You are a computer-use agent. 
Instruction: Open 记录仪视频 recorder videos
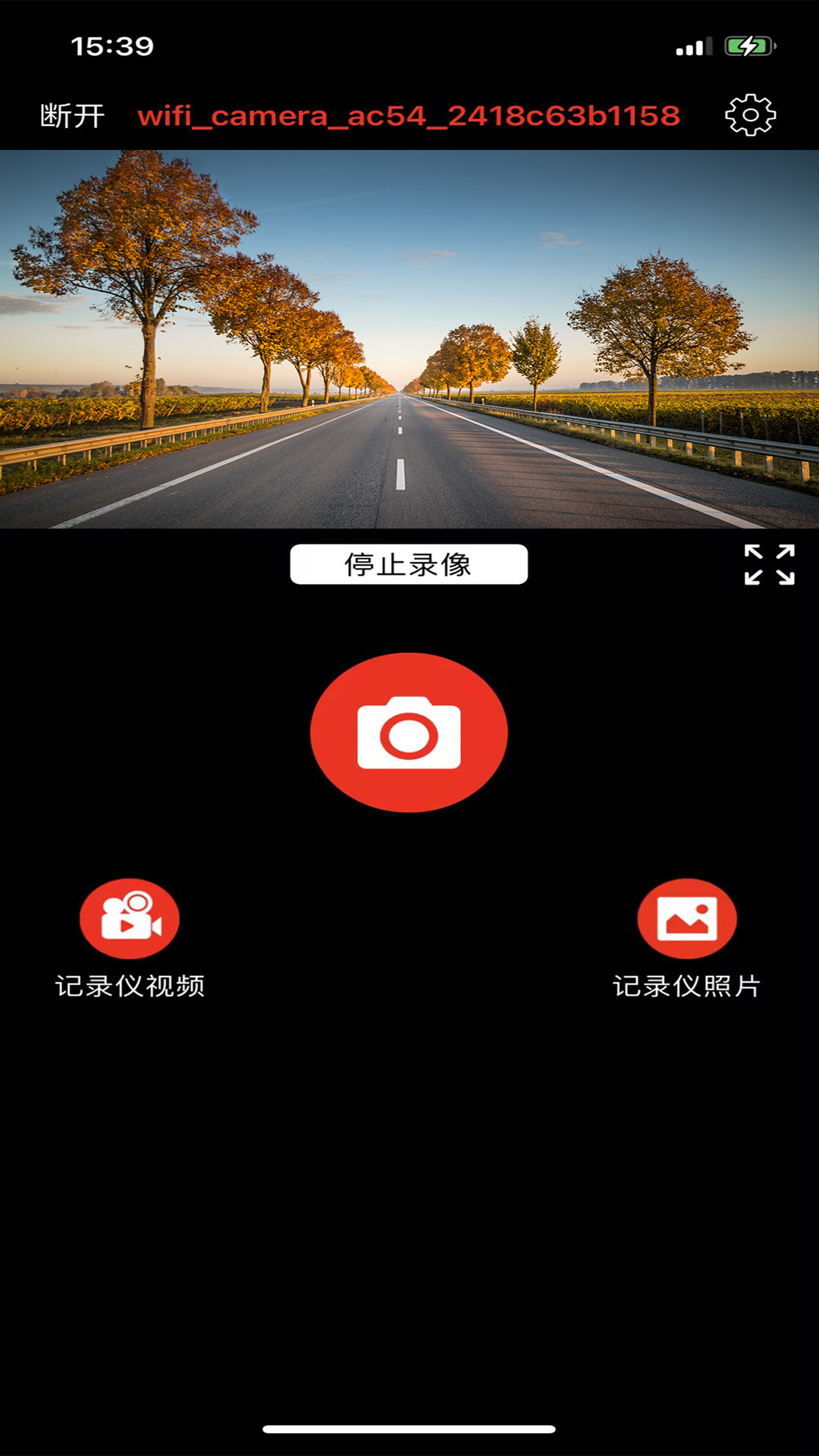[130, 919]
